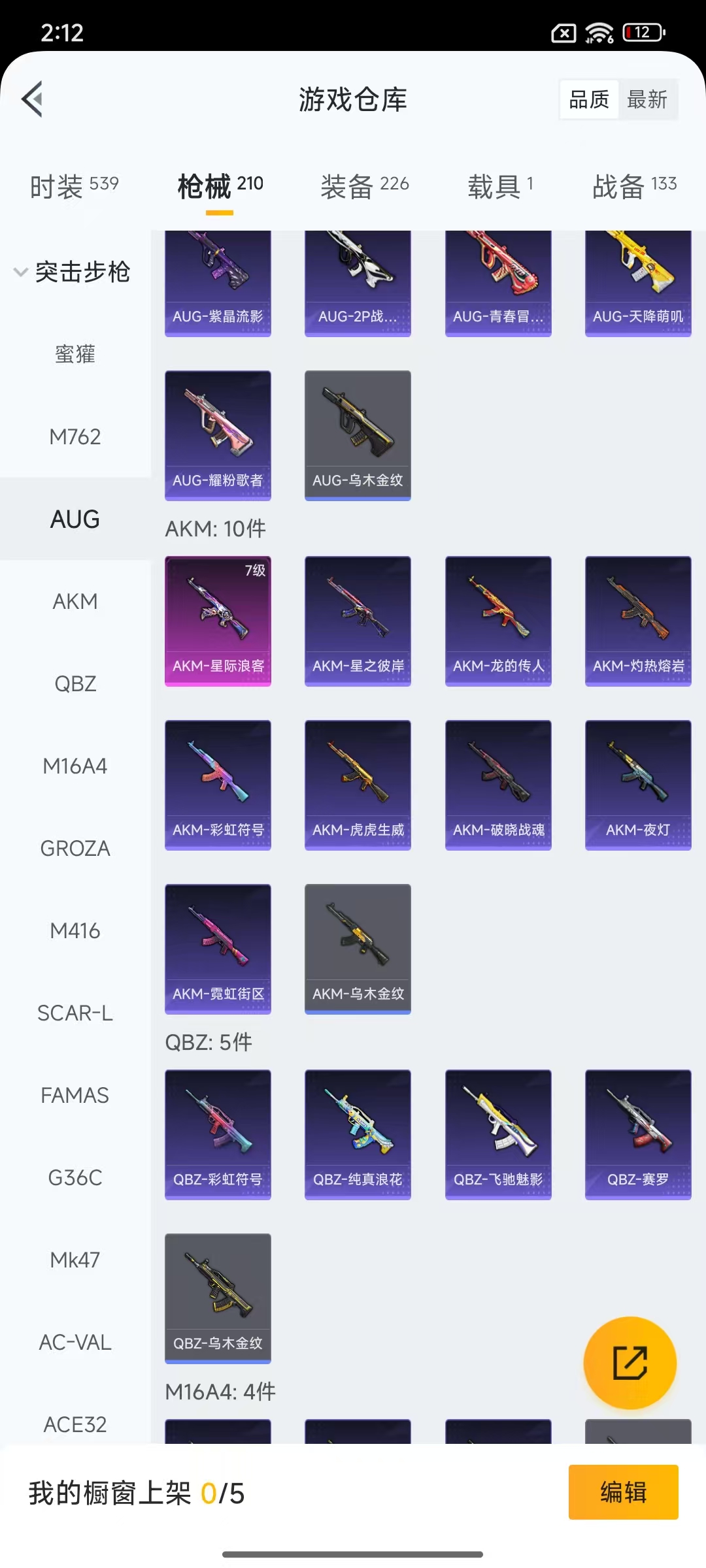706x1568 pixels.
Task: Open the QBZ-乌木金纹 skin
Action: pyautogui.click(x=218, y=1298)
